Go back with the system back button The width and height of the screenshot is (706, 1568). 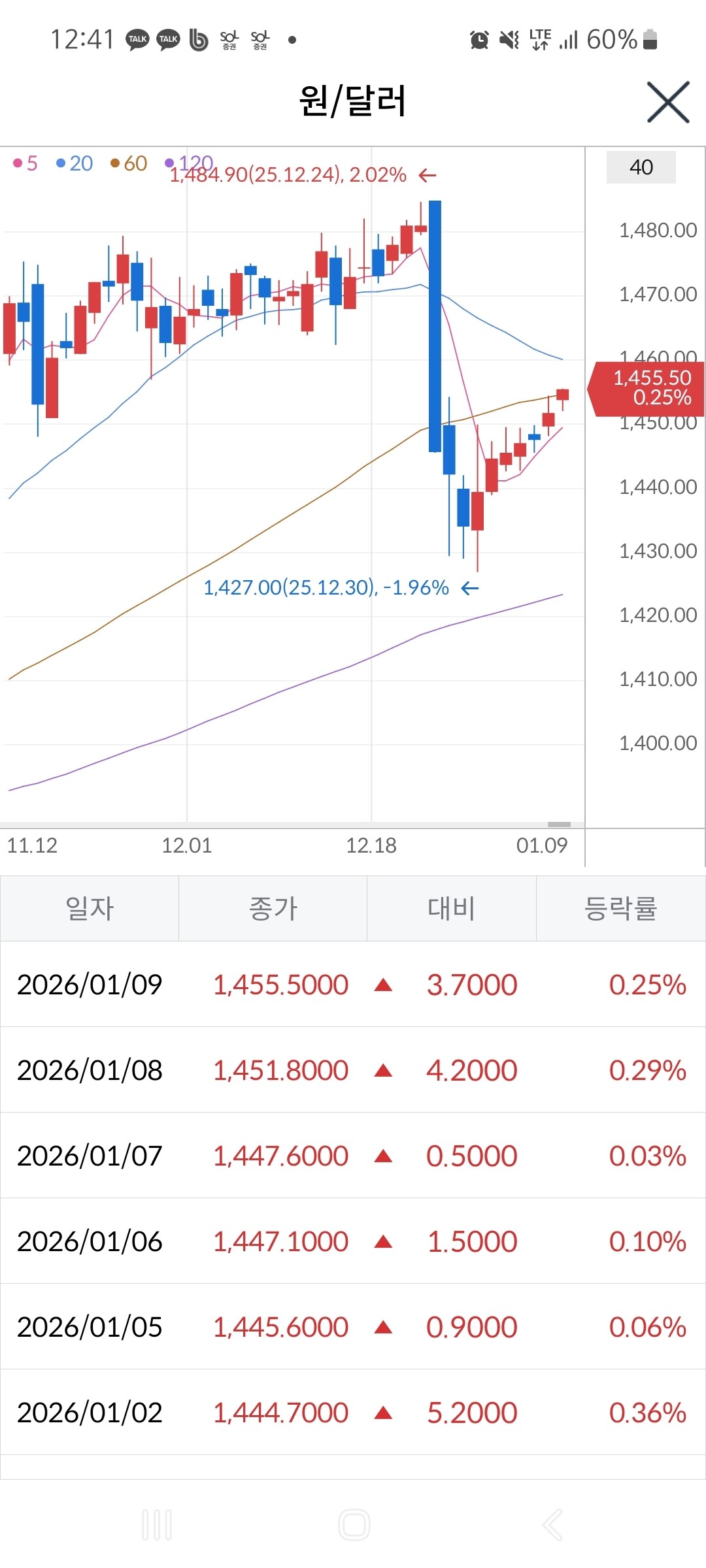(x=552, y=1525)
